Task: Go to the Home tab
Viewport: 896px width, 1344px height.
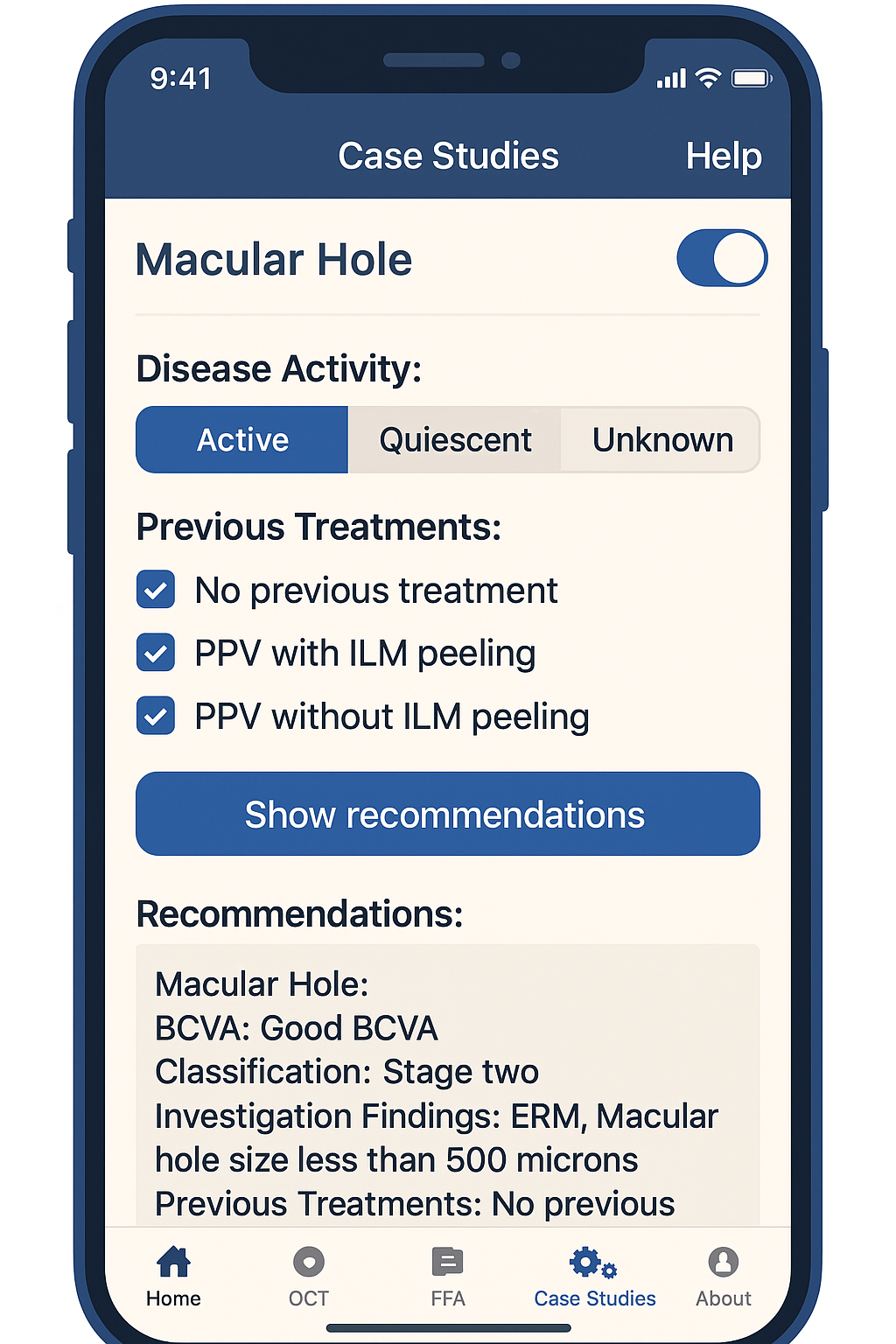Action: coord(173,1277)
